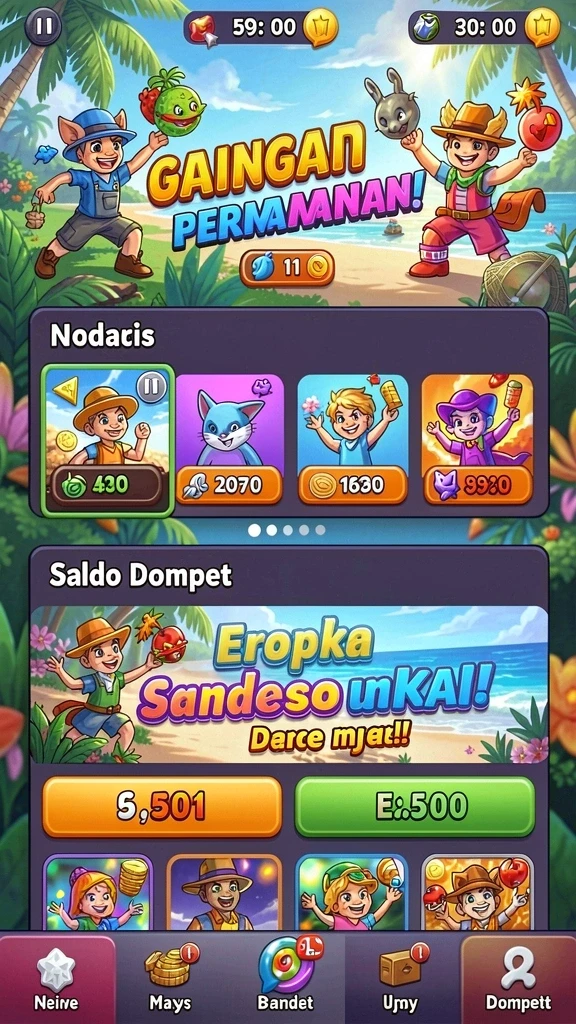The height and width of the screenshot is (1024, 576).
Task: Select the blue cat card priced 2070
Action: [229, 439]
